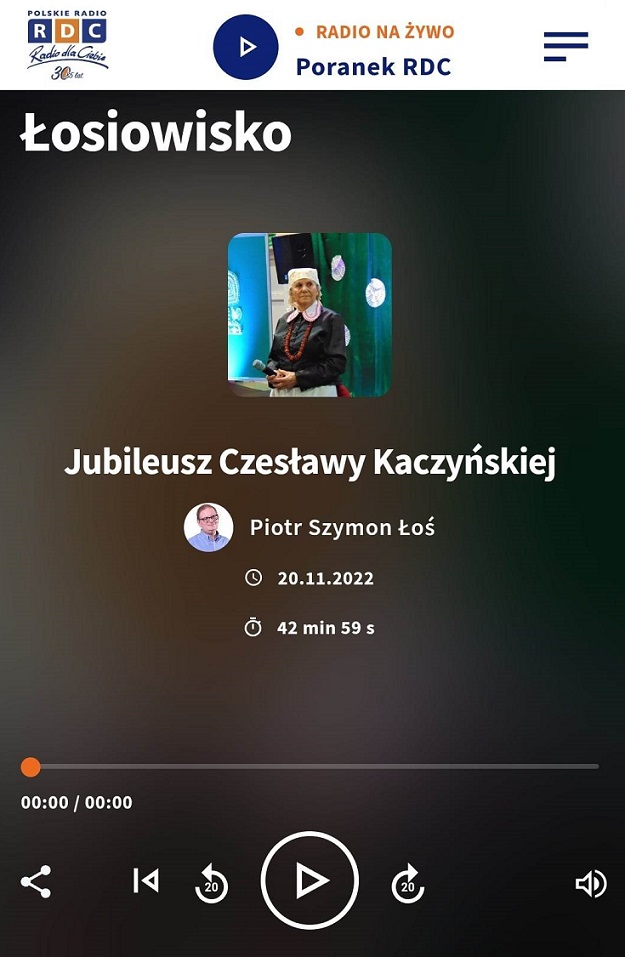Image resolution: width=625 pixels, height=957 pixels.
Task: Open the Poranek RDC live show
Action: click(373, 67)
